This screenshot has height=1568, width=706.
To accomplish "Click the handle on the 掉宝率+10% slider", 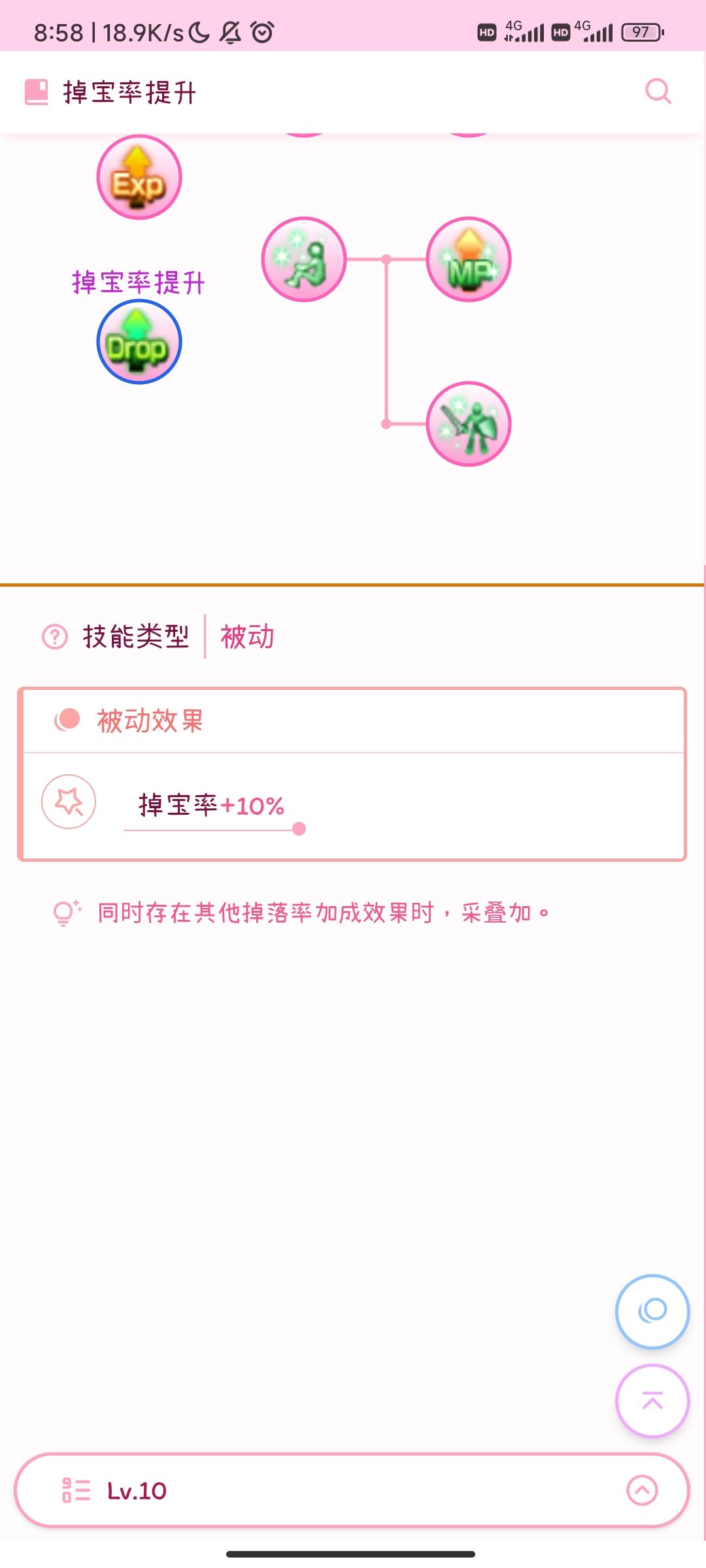I will click(300, 829).
